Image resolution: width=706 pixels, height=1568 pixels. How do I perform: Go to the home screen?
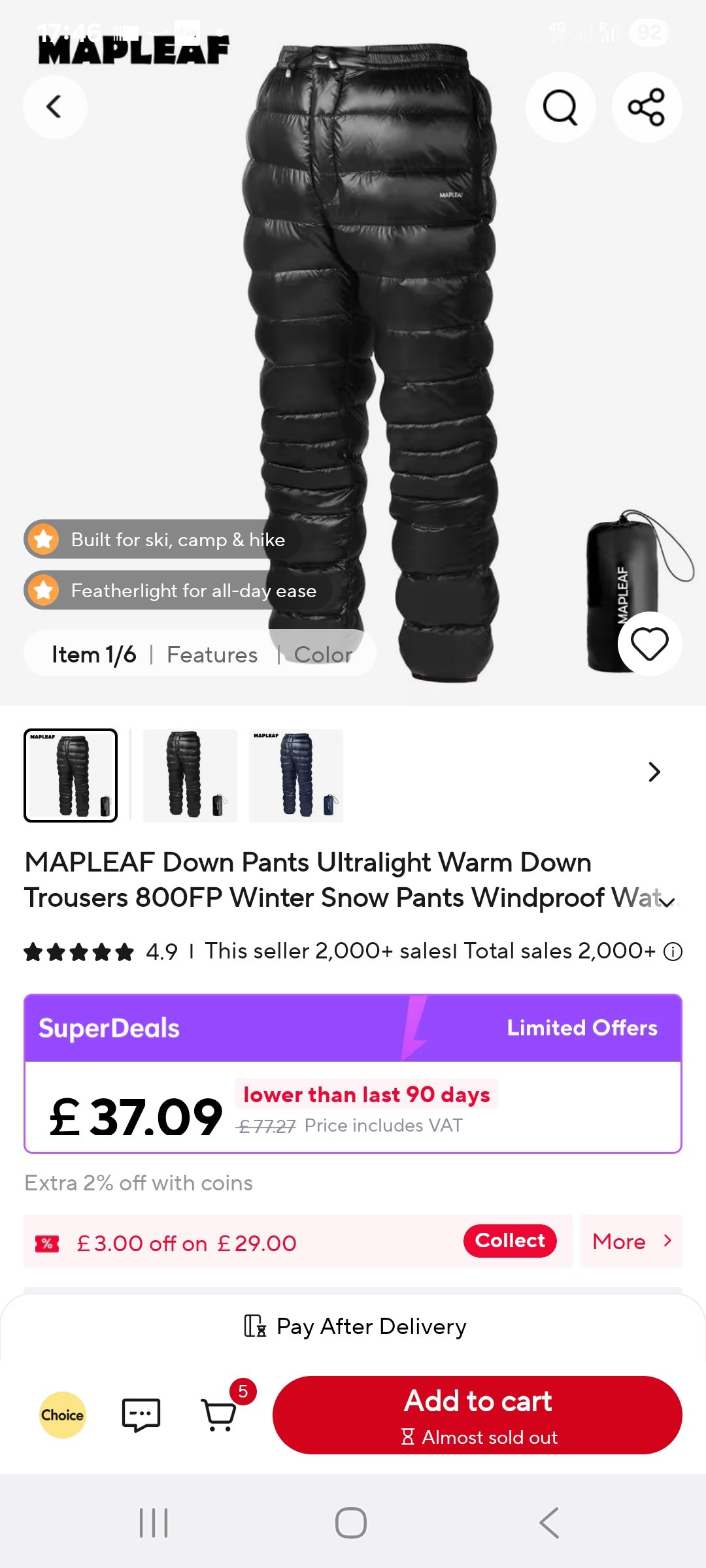351,1523
